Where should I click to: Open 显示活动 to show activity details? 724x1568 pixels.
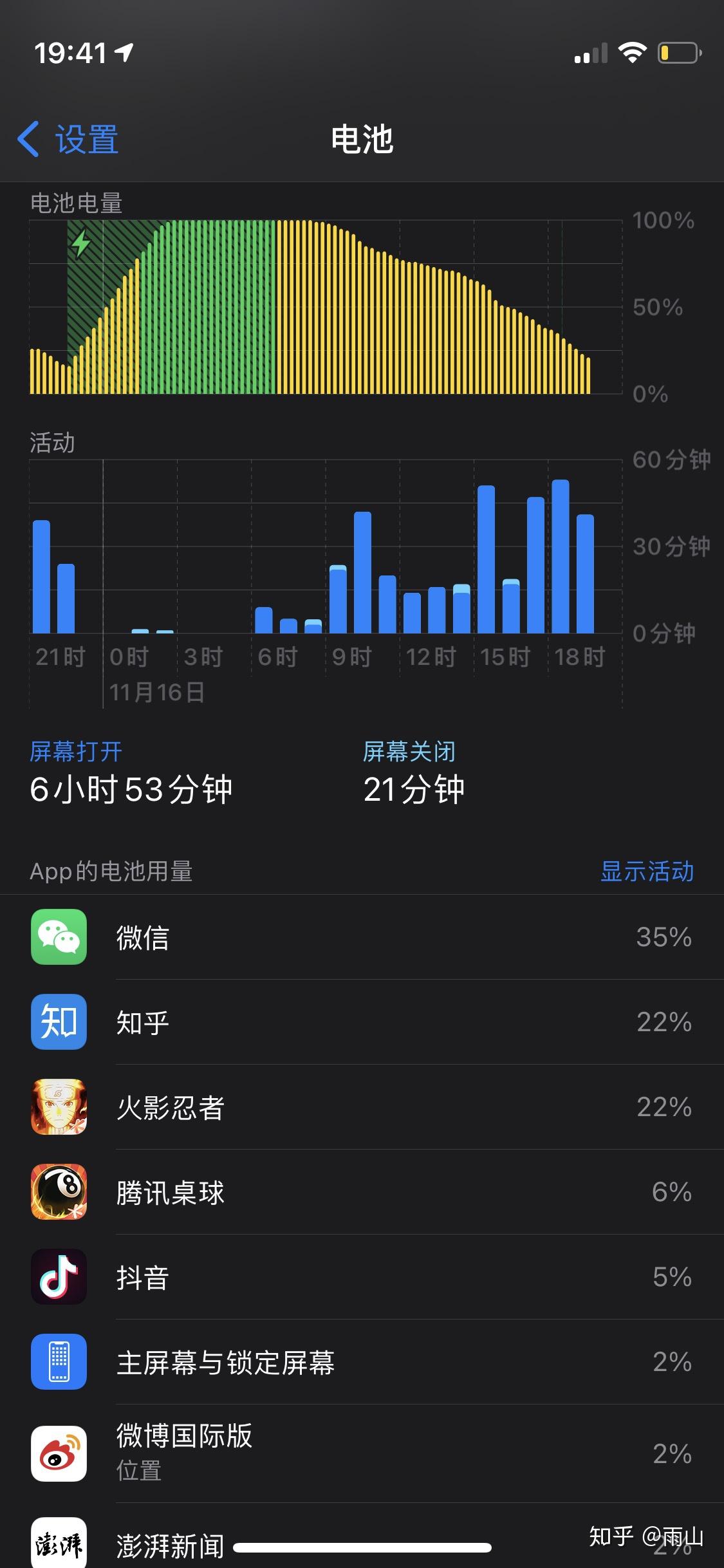click(647, 872)
